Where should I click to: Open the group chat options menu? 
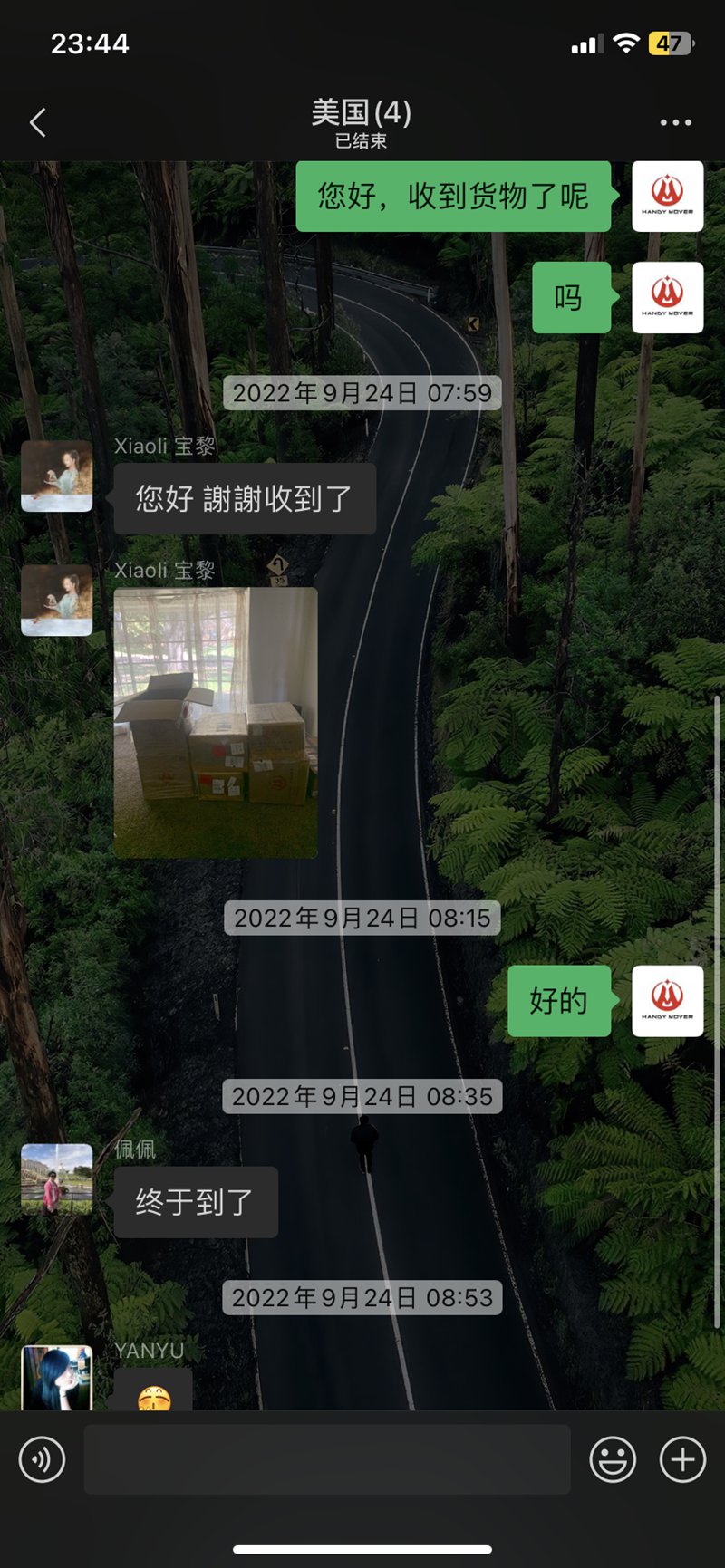tap(675, 122)
